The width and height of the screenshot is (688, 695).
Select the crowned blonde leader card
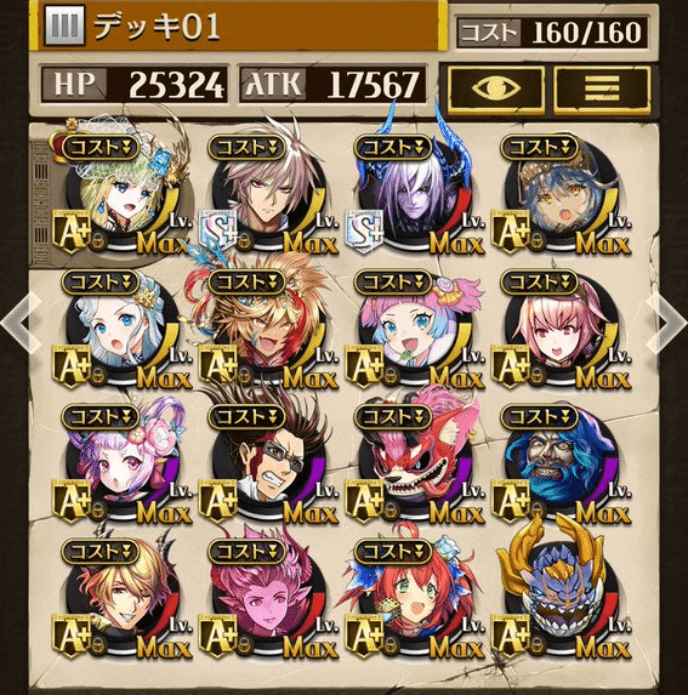tap(118, 195)
